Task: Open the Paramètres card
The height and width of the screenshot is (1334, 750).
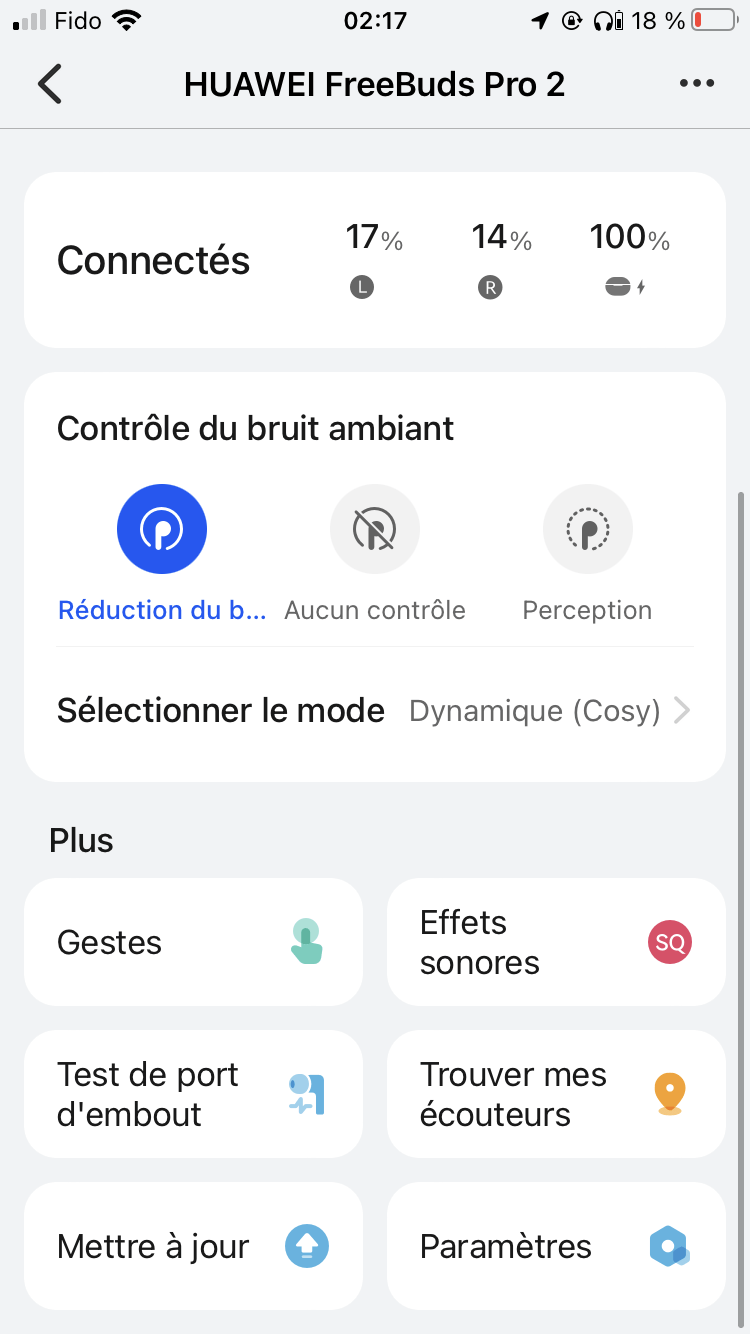Action: click(x=556, y=1246)
